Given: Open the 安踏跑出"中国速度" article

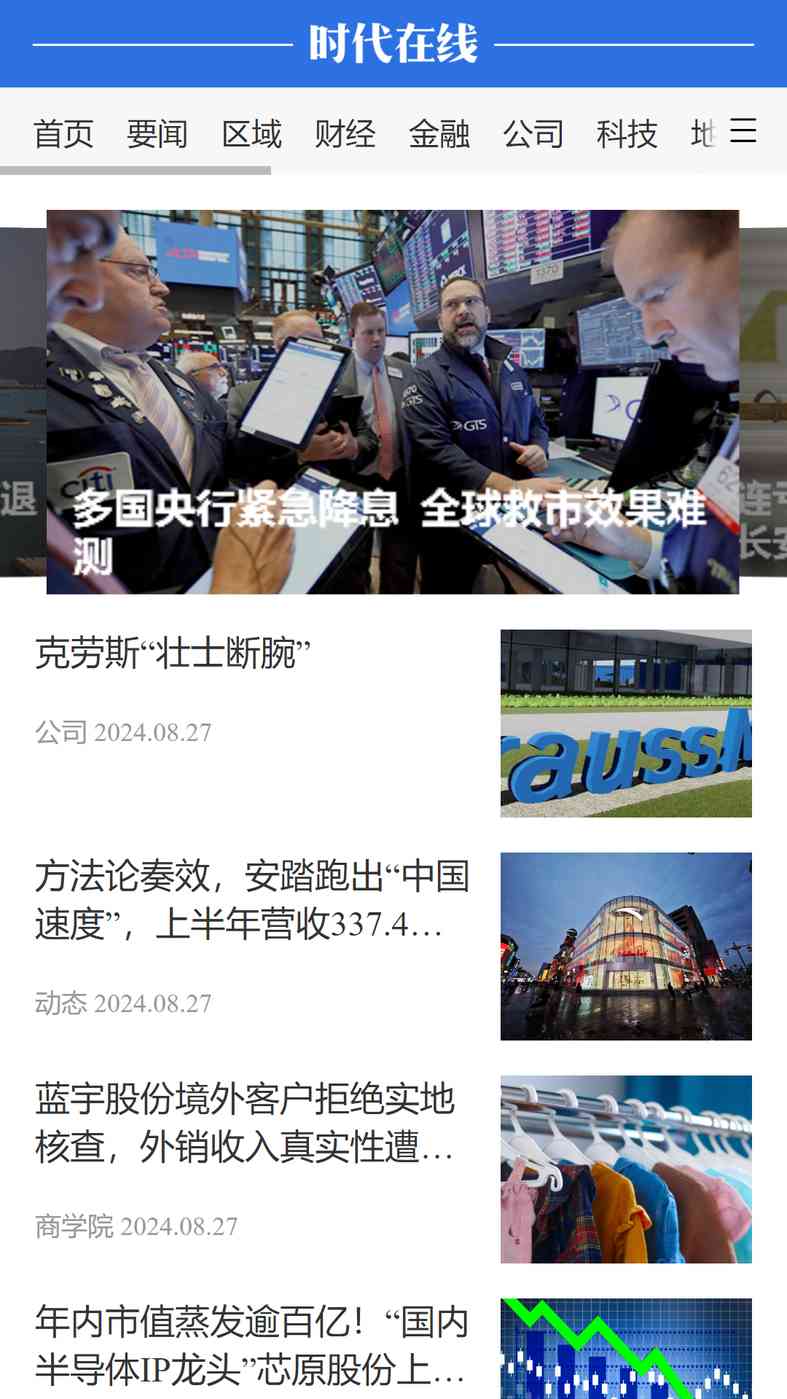Looking at the screenshot, I should 252,900.
